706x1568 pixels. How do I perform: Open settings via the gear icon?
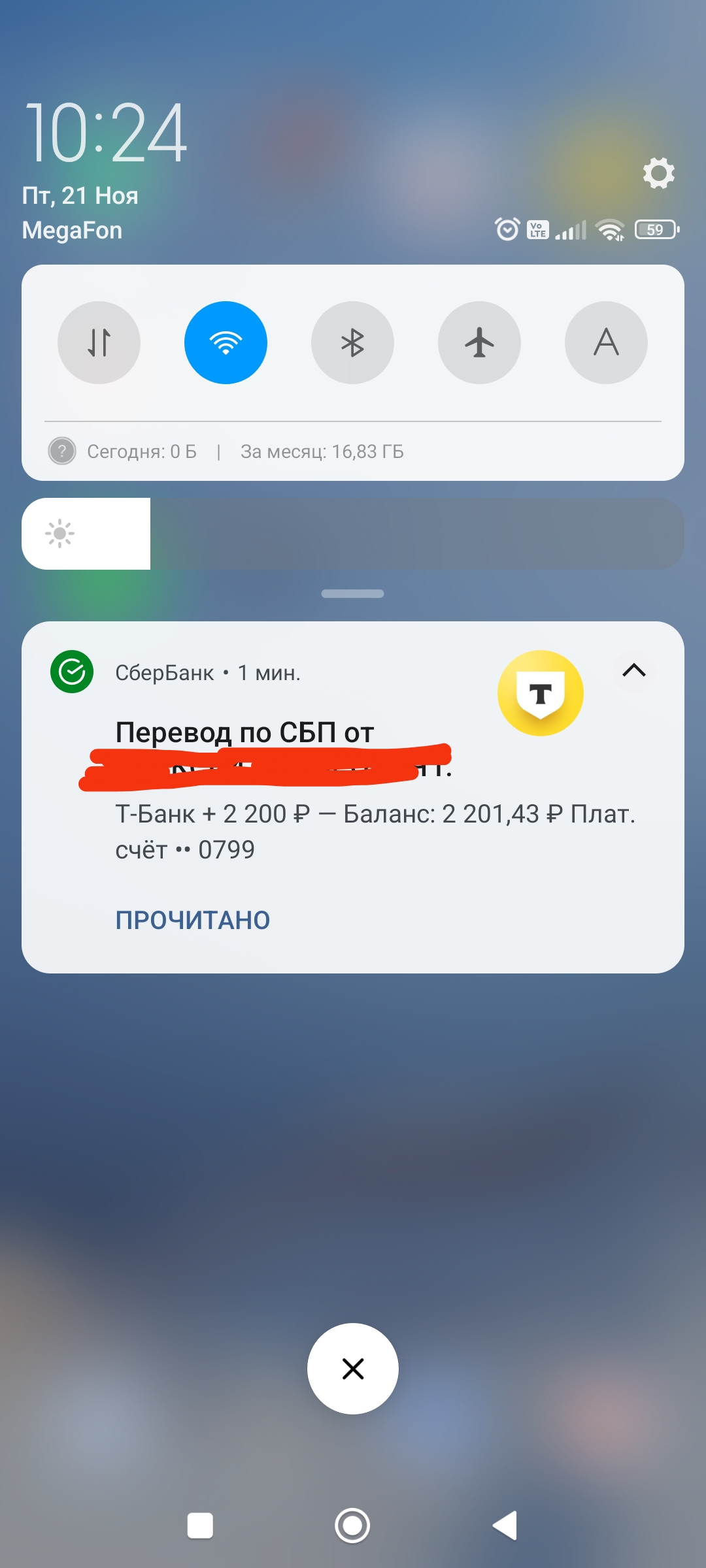[658, 173]
